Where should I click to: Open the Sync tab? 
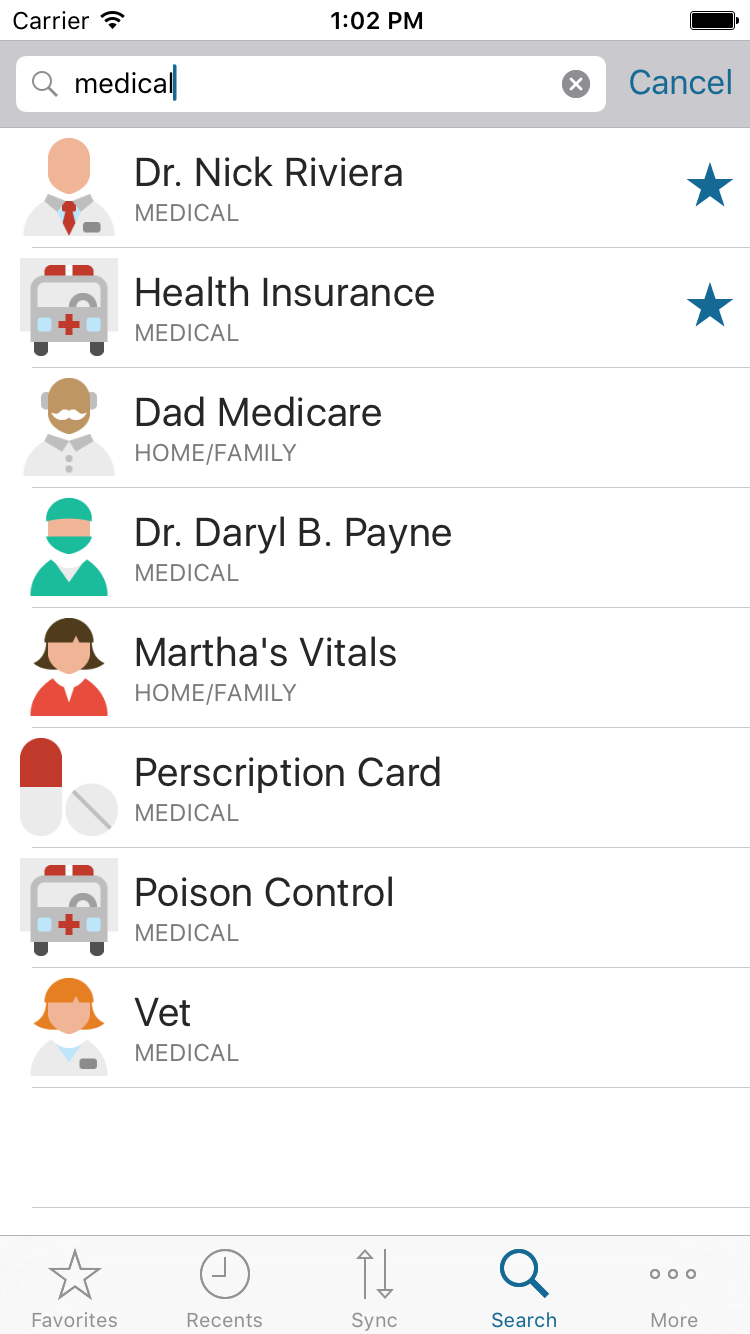[375, 1288]
